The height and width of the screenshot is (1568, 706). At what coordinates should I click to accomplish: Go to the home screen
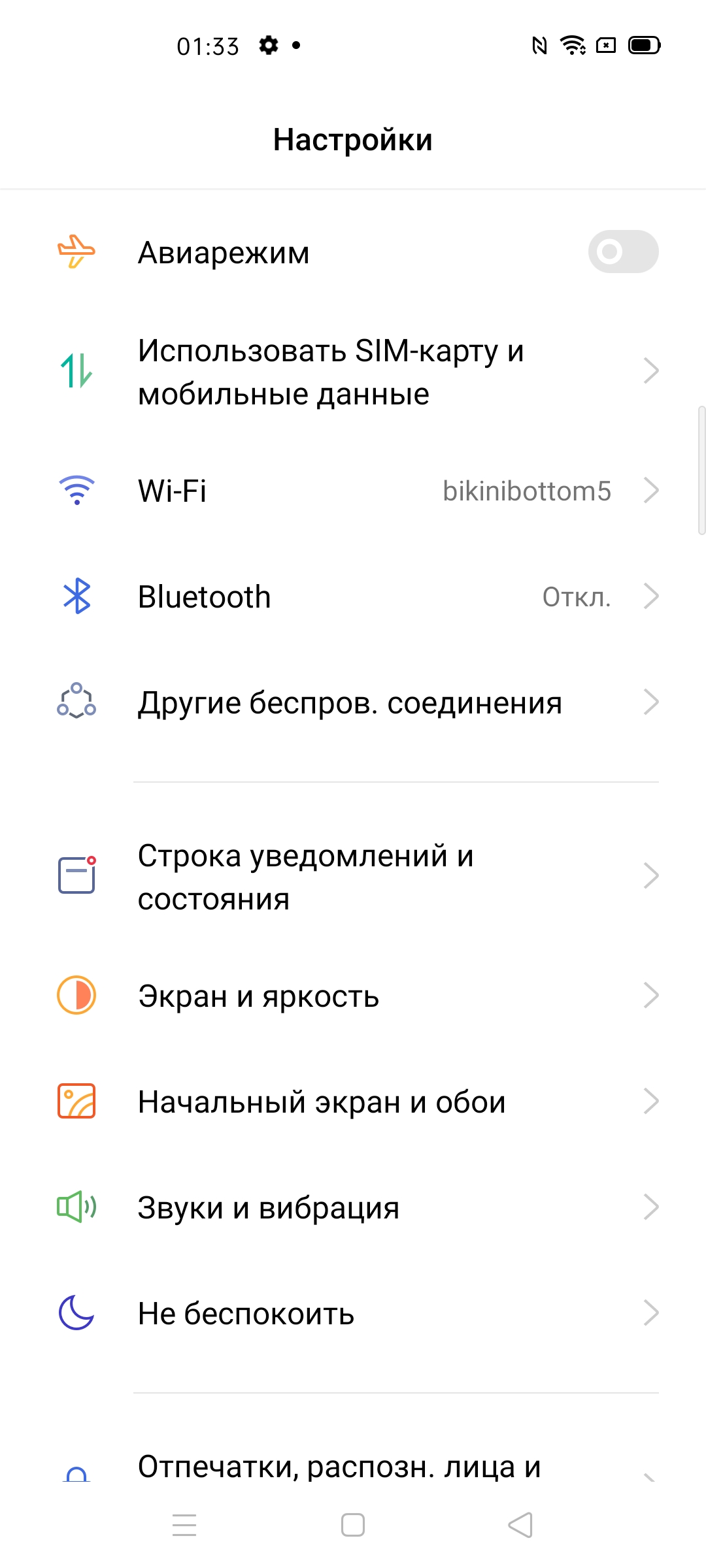point(353,1525)
